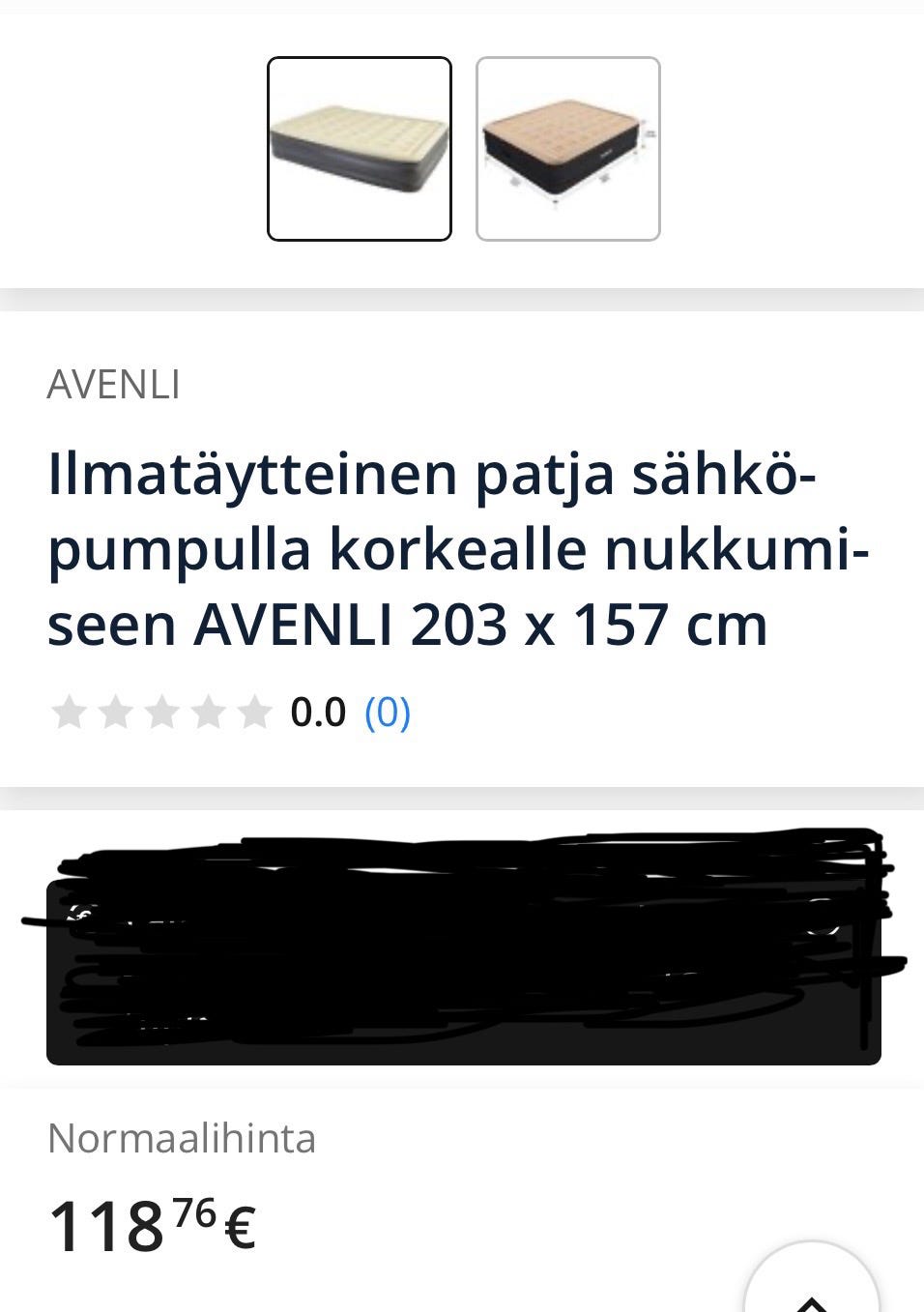Viewport: 924px width, 1312px height.
Task: Click the last rating star
Action: pos(255,713)
